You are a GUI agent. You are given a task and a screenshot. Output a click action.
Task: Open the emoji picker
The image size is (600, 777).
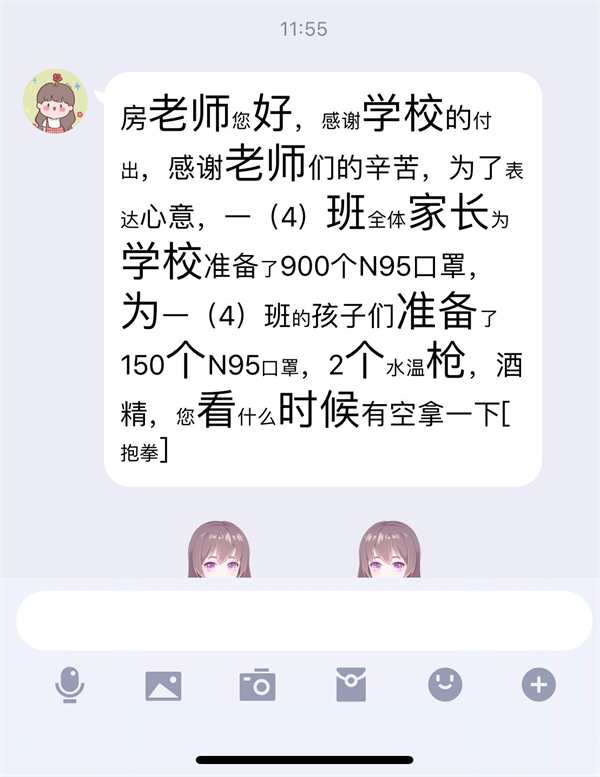tap(445, 685)
